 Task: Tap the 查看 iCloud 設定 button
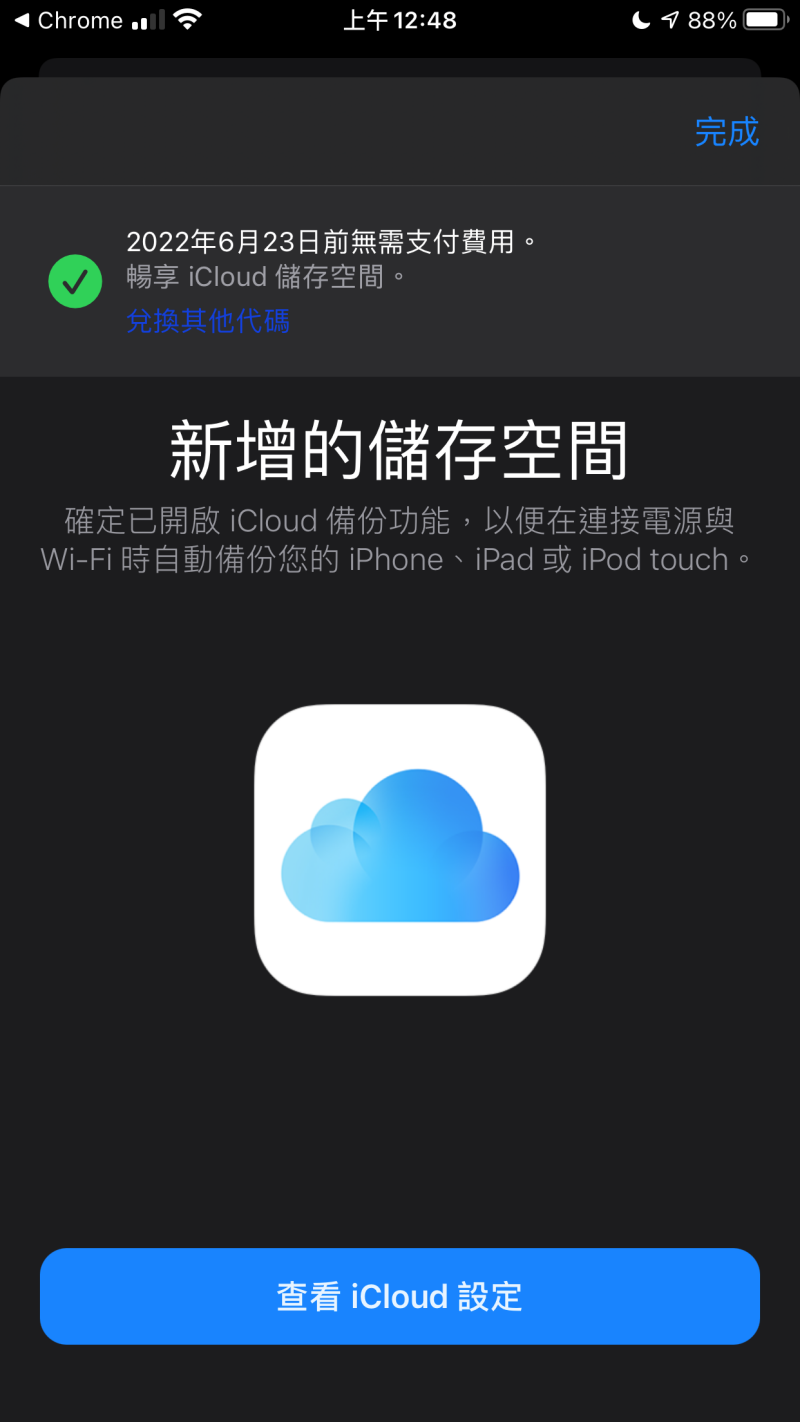click(400, 1296)
